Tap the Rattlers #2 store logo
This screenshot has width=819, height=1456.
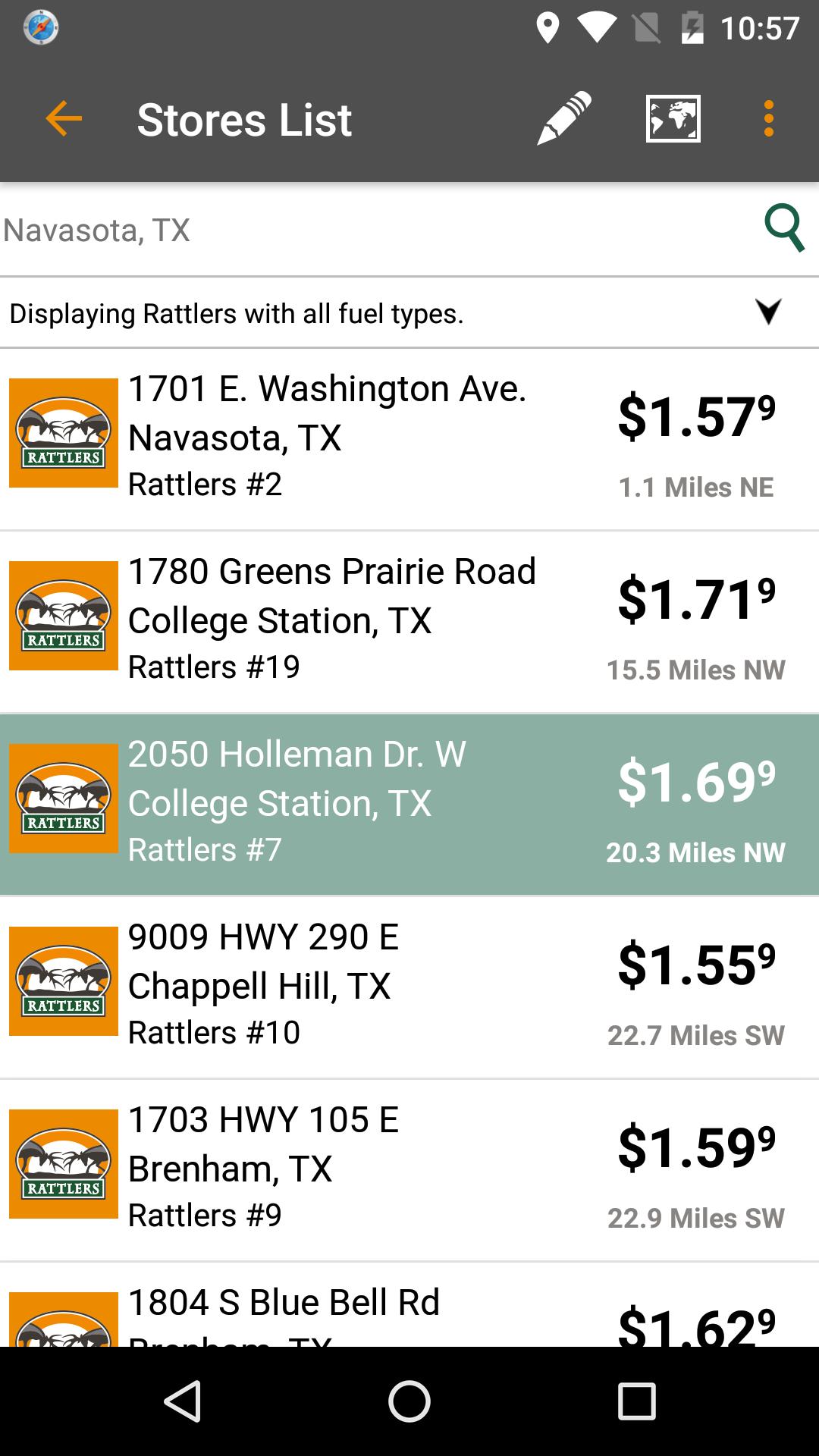[64, 432]
